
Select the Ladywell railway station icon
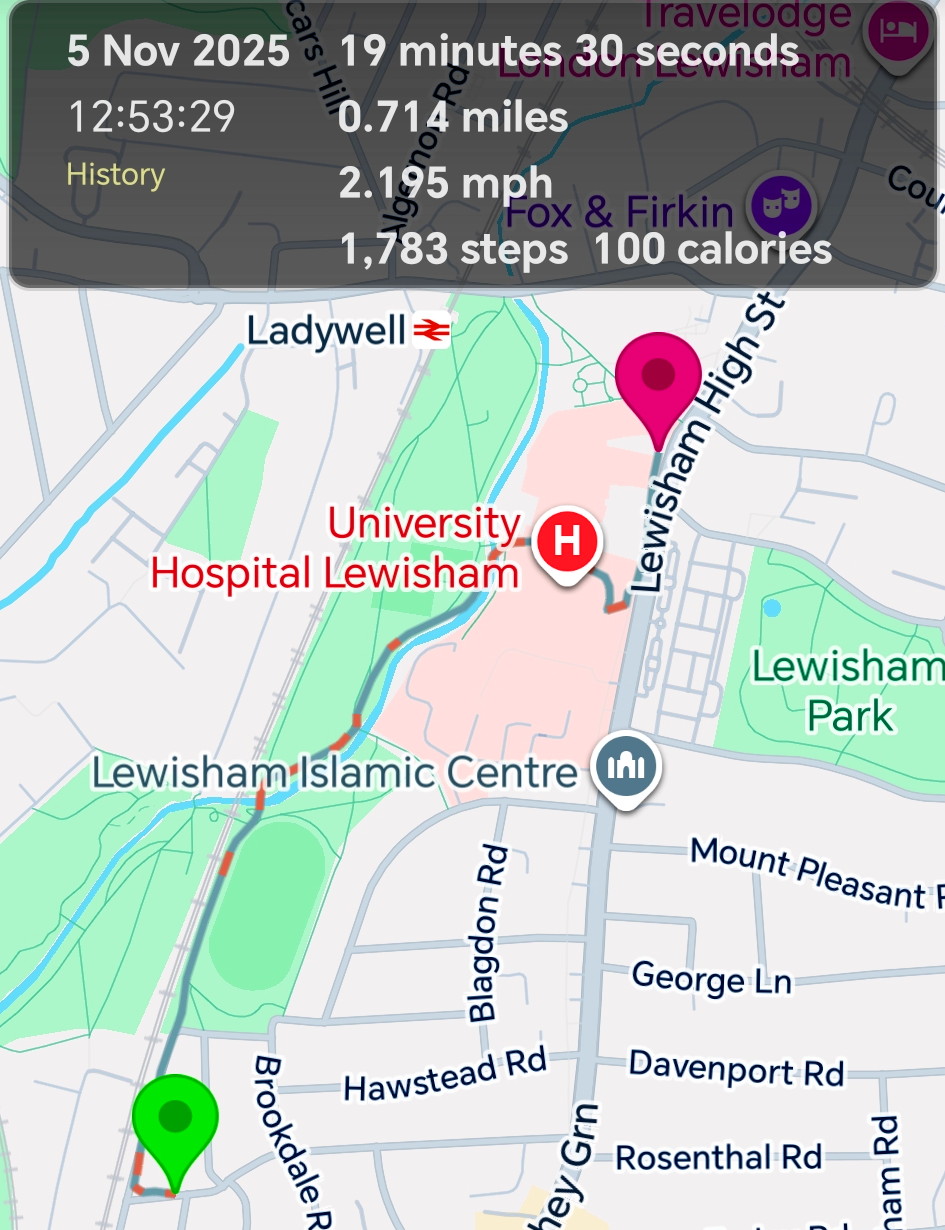pyautogui.click(x=432, y=330)
